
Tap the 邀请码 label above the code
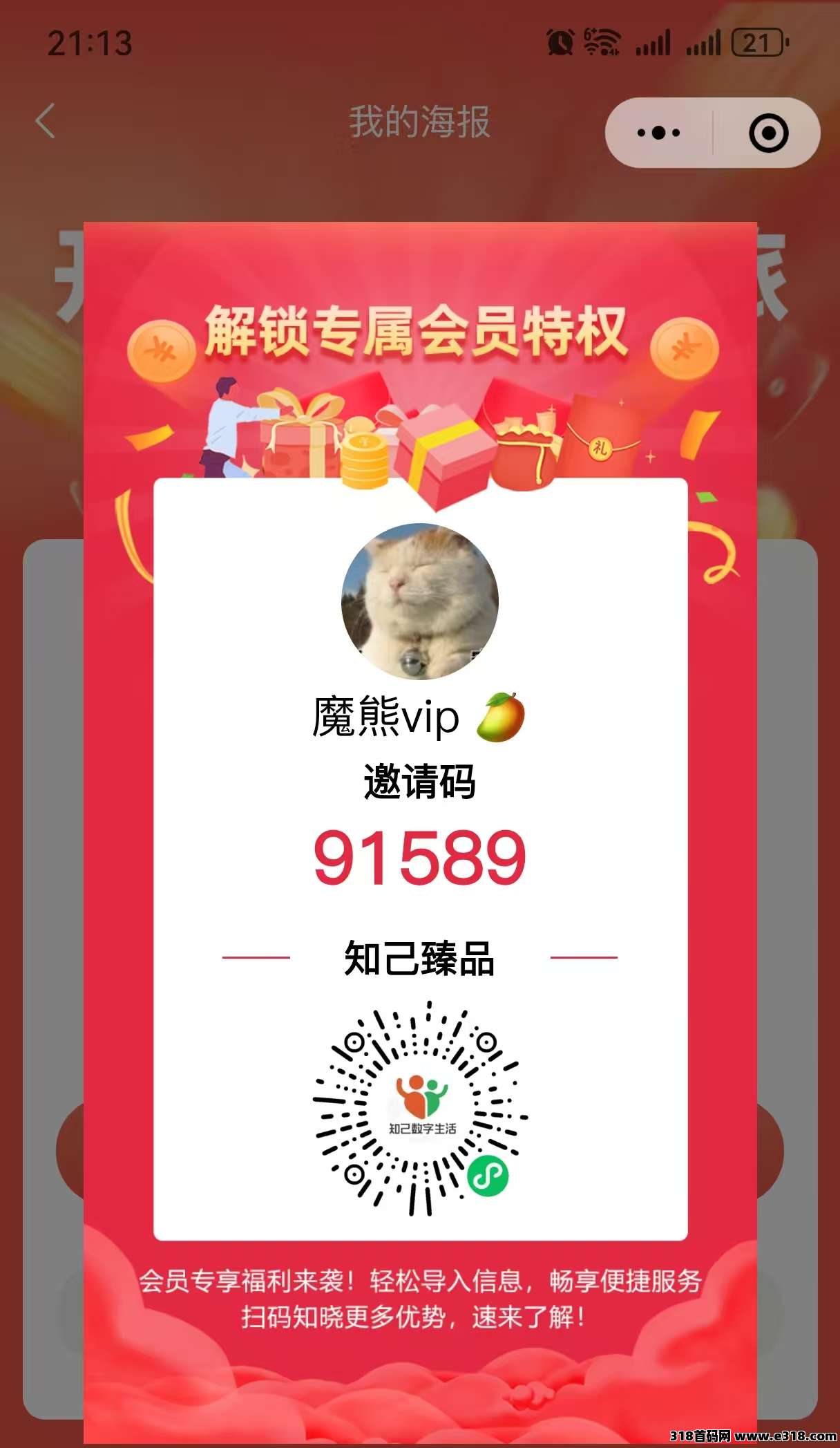[420, 780]
